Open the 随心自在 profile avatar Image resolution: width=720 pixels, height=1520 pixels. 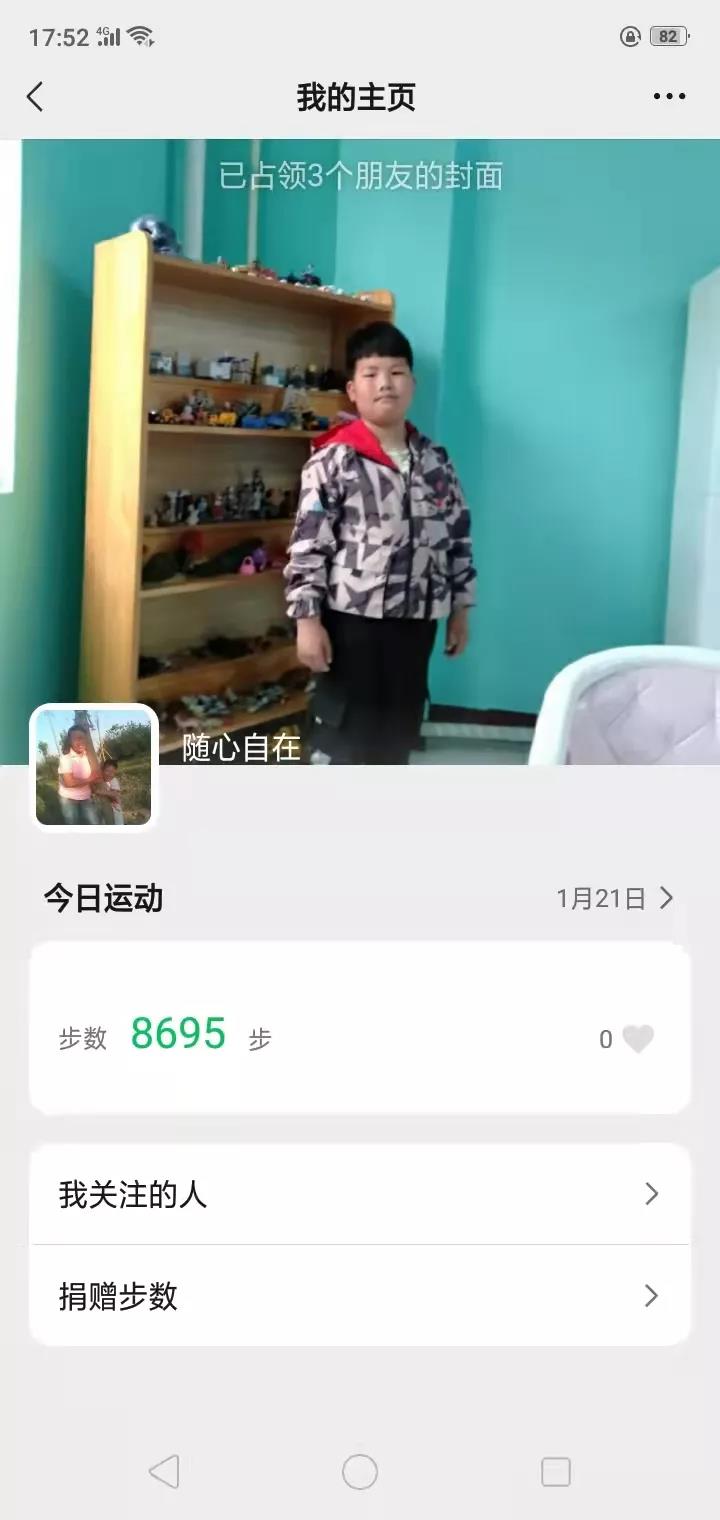pyautogui.click(x=94, y=767)
